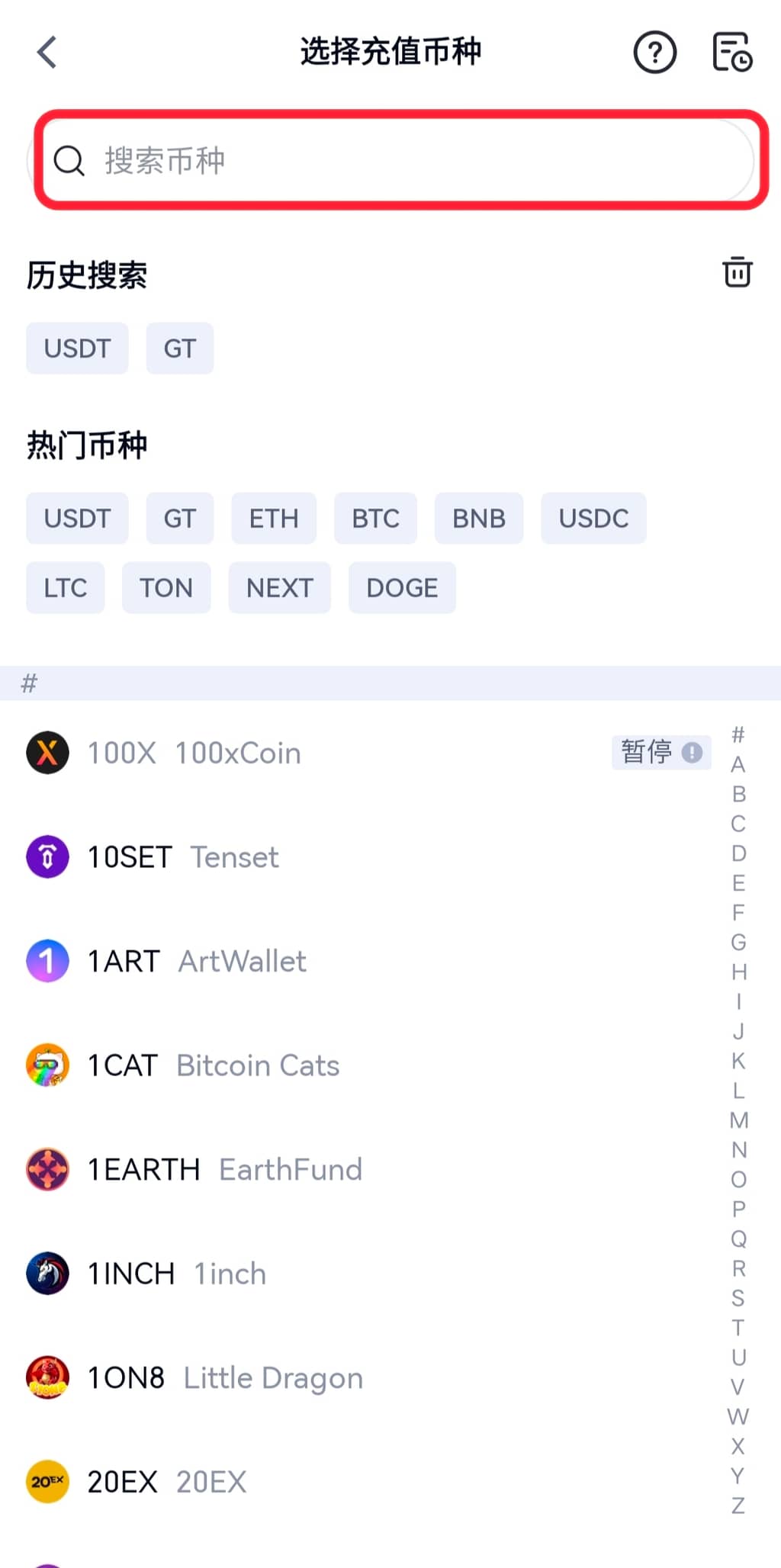The image size is (781, 1568).
Task: Click the Tenset coin logo
Action: [47, 856]
